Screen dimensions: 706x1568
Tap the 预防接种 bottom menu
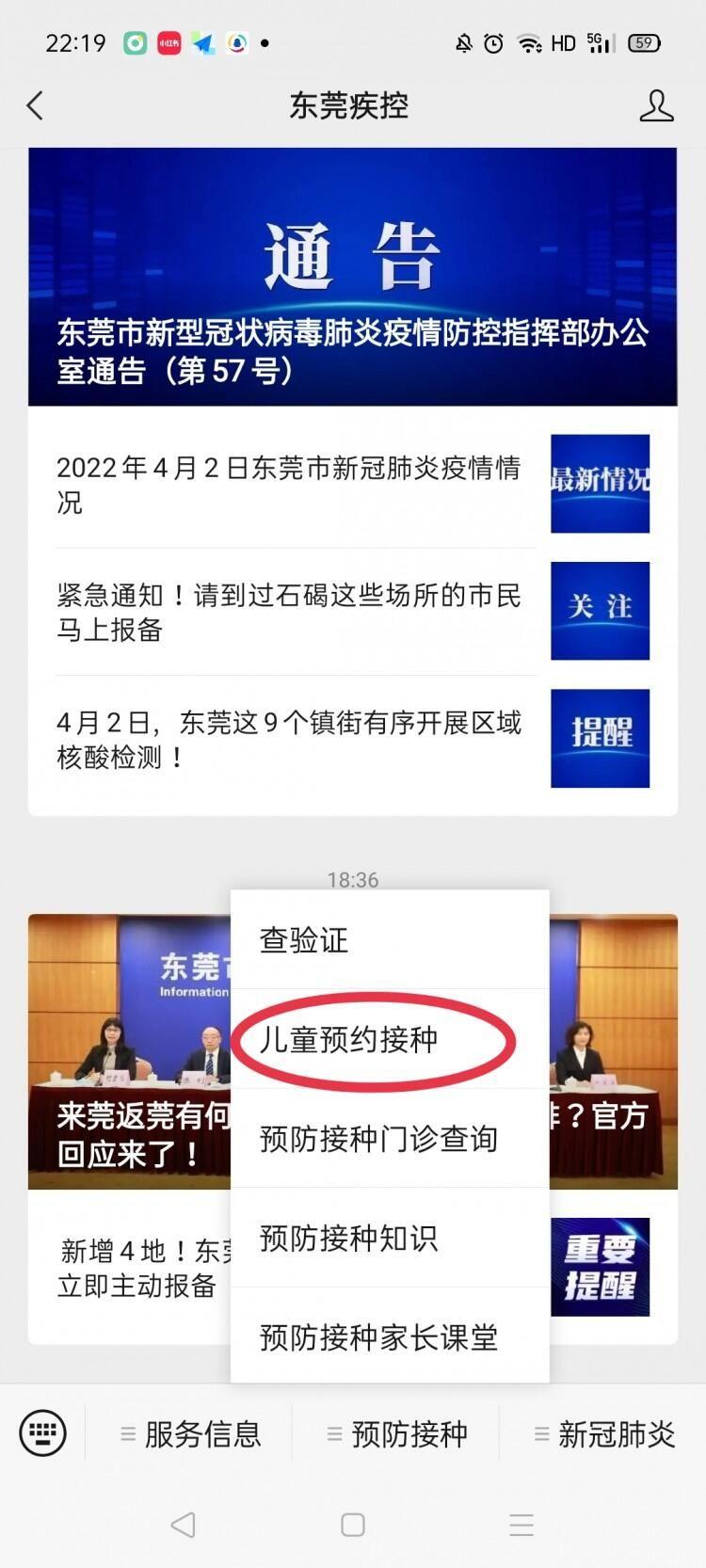click(396, 1433)
